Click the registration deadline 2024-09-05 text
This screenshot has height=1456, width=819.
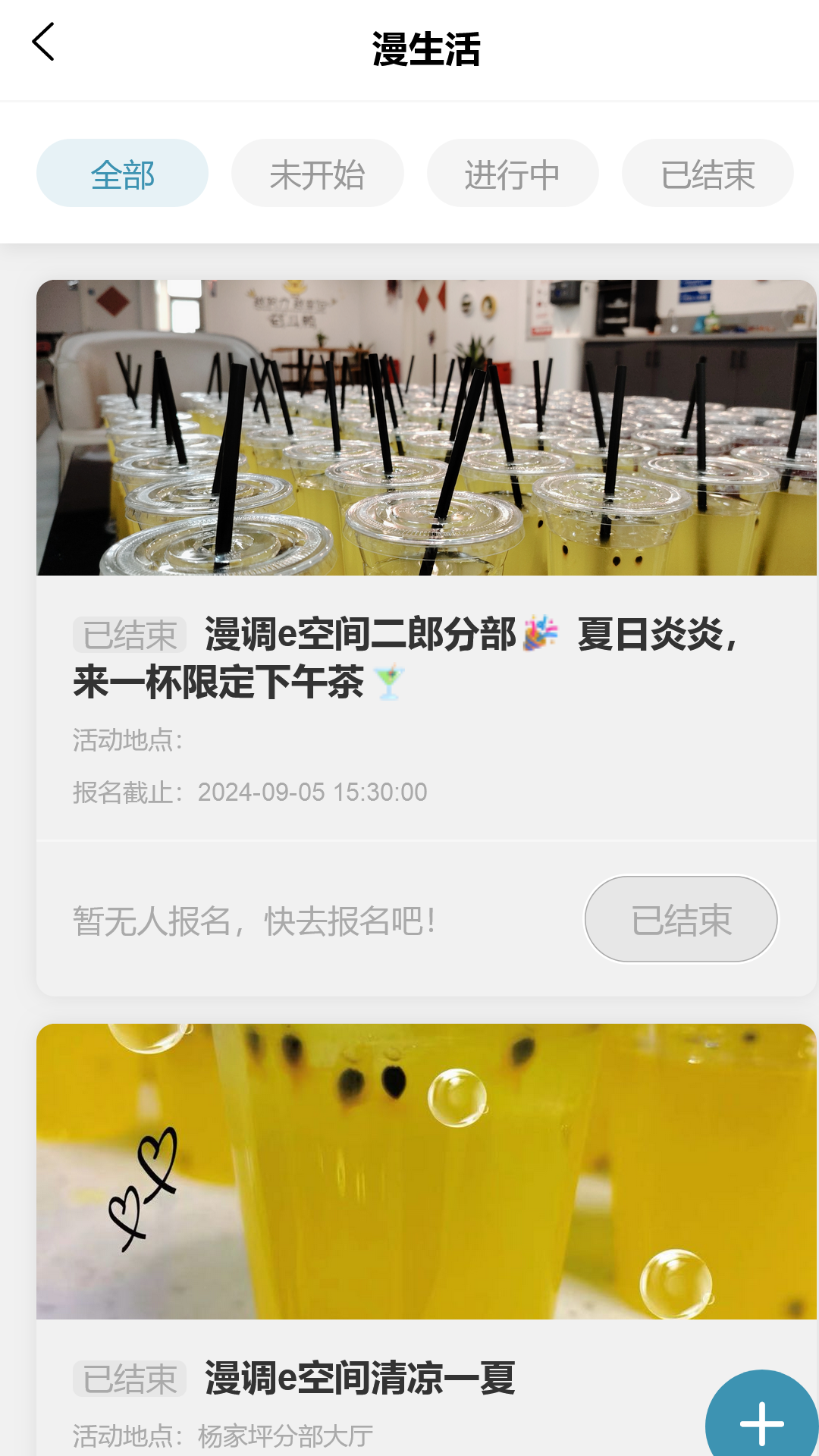point(312,792)
